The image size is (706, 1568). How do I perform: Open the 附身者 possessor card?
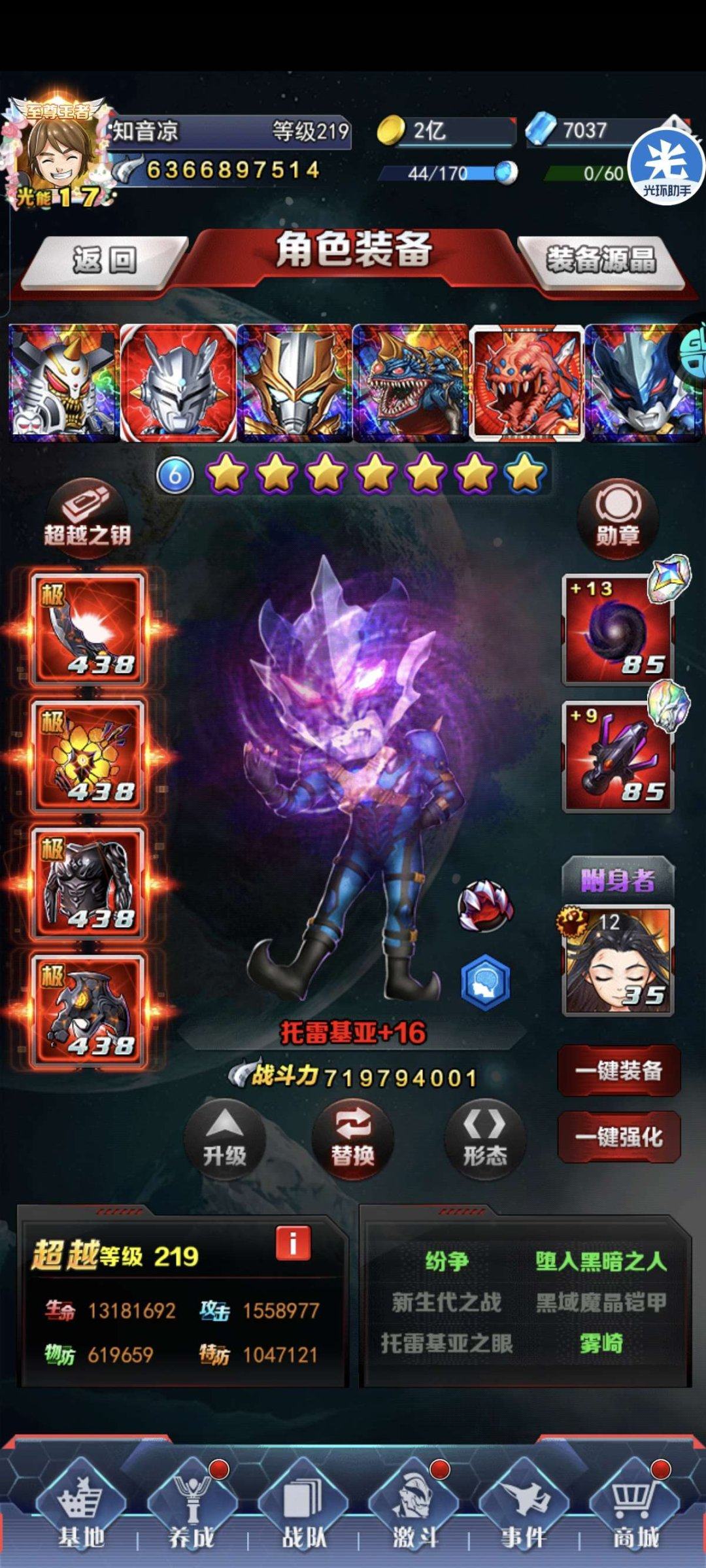pos(618,961)
